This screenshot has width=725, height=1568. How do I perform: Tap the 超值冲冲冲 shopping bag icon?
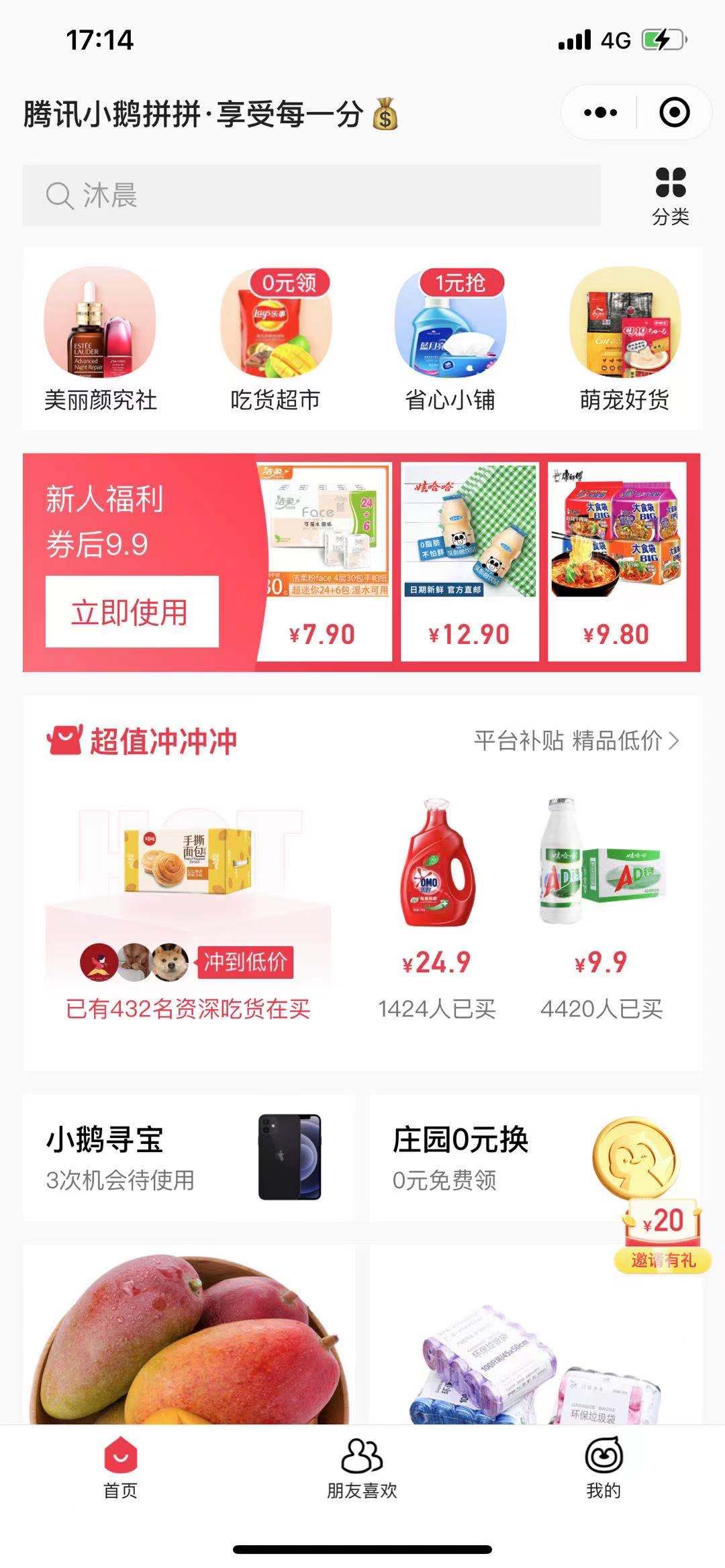click(x=64, y=740)
